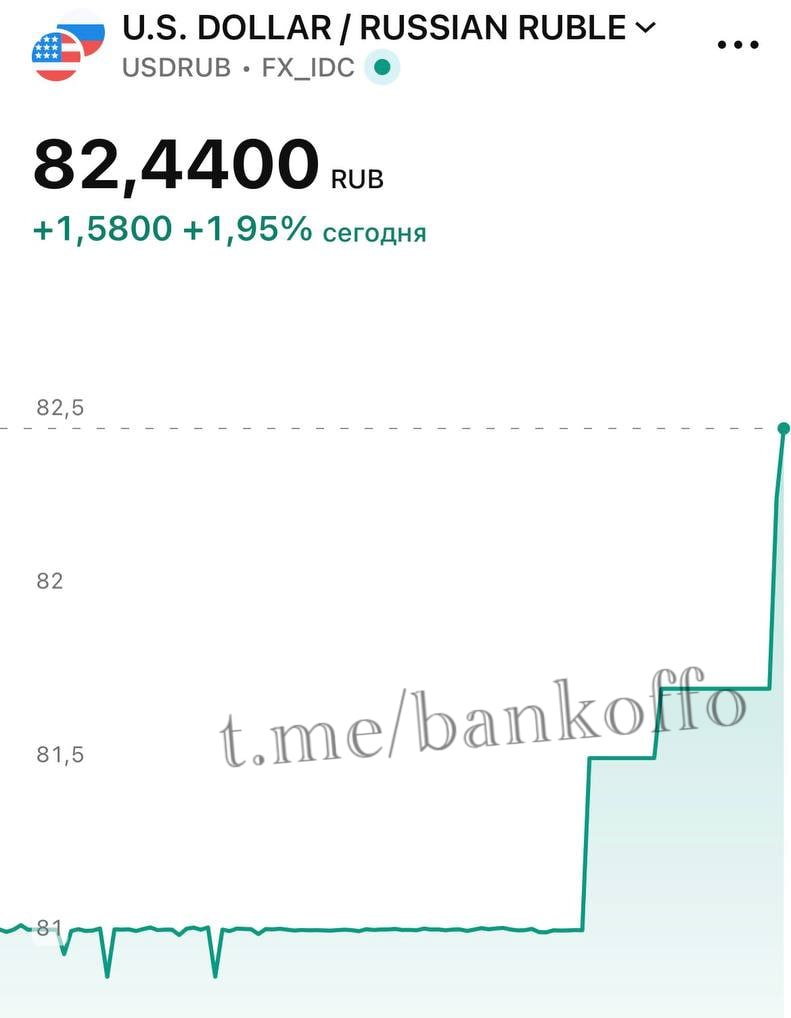Image resolution: width=791 pixels, height=1018 pixels.
Task: Tap the green market status indicator
Action: [x=381, y=68]
